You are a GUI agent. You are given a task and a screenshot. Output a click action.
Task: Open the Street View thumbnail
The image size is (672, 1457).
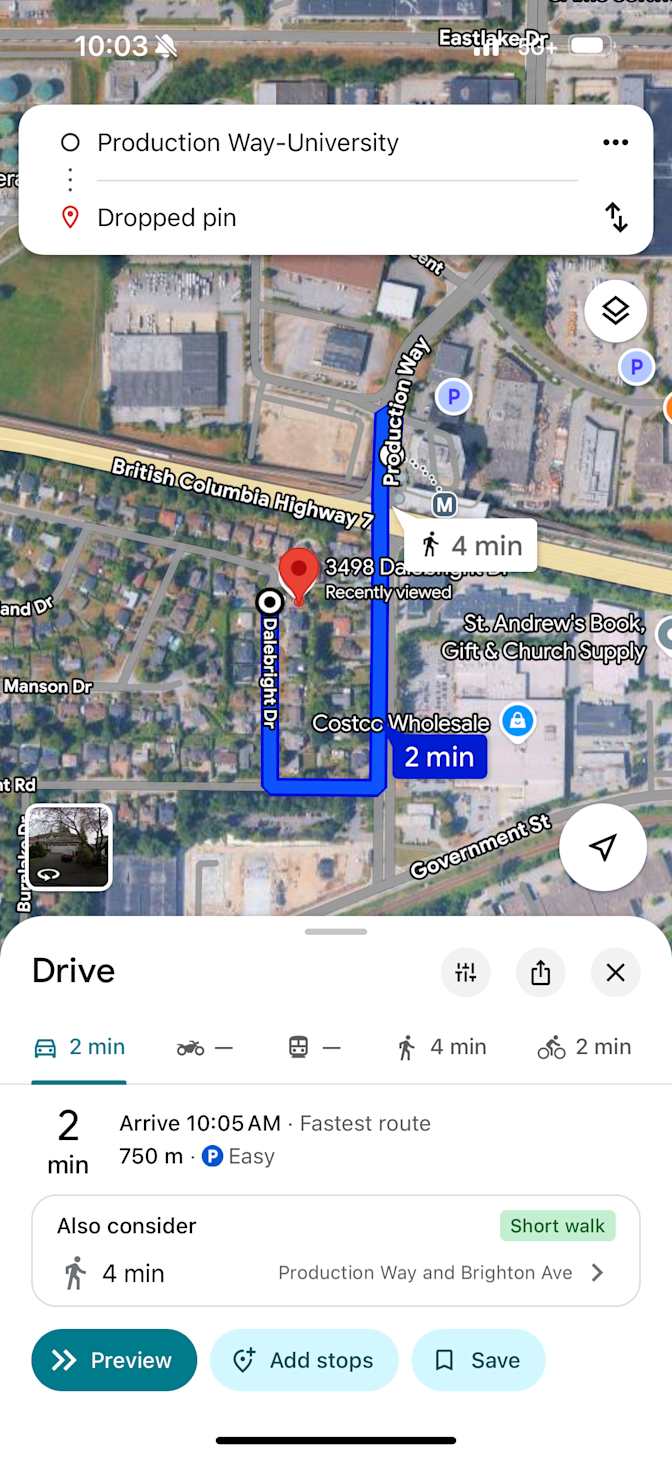69,847
